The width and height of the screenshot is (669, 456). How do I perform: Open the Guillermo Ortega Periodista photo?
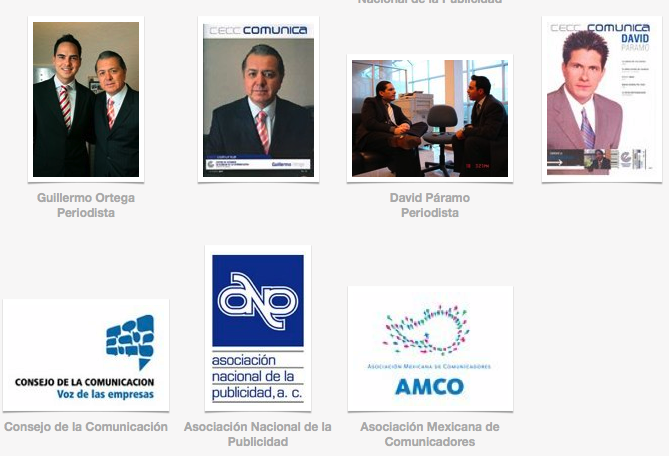tap(86, 99)
